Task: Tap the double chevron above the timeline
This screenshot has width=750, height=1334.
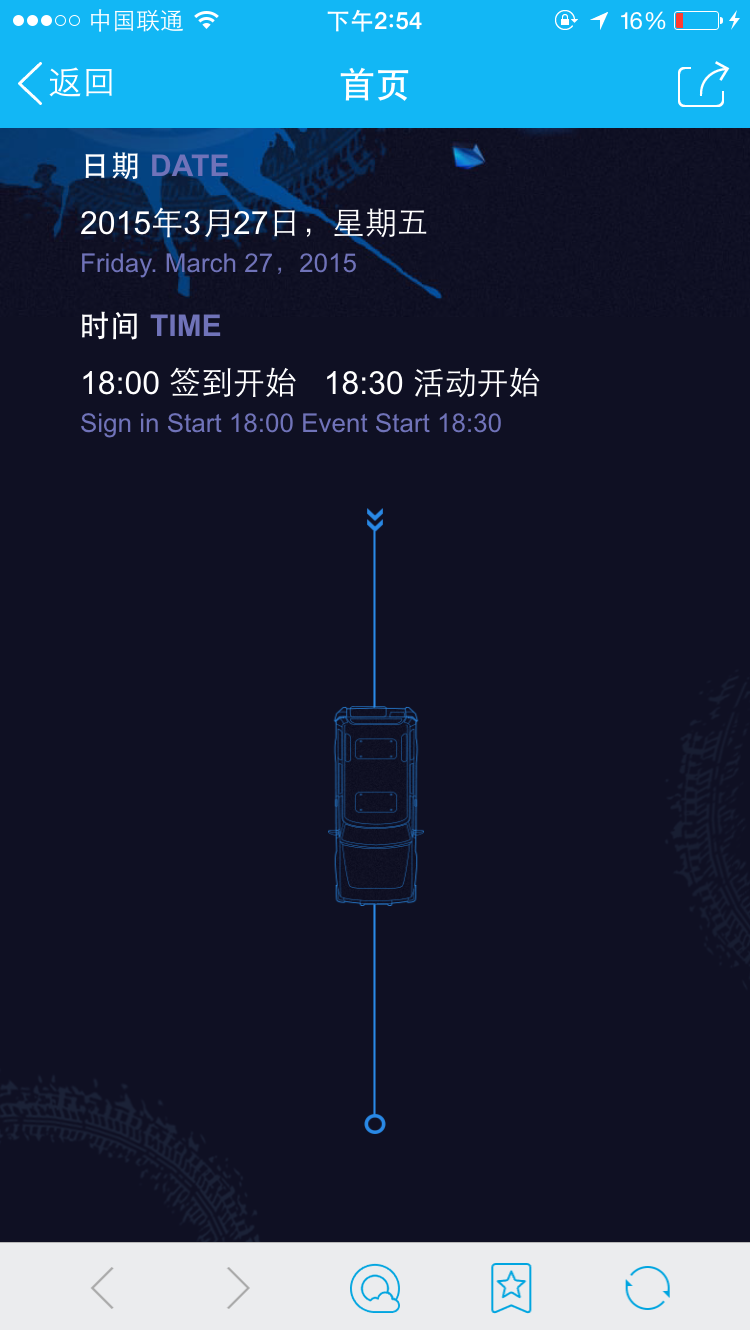Action: pyautogui.click(x=374, y=518)
